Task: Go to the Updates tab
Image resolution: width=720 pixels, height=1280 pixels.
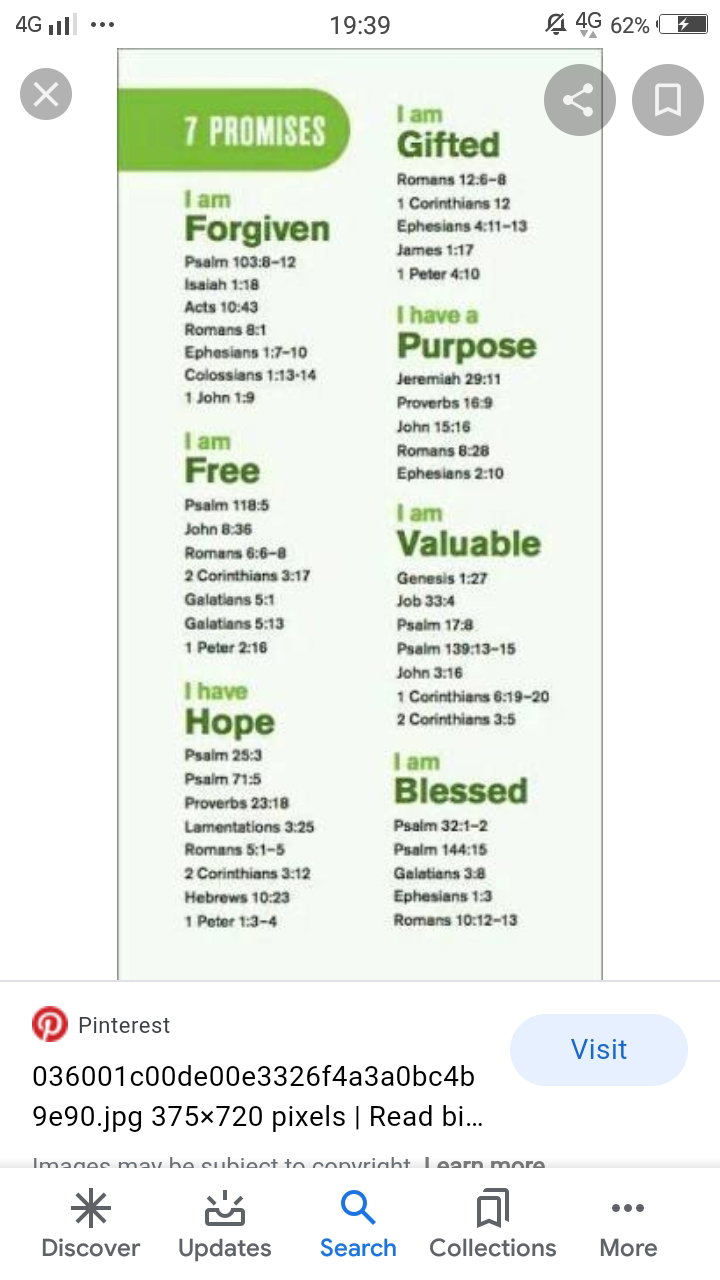Action: coord(225,1224)
